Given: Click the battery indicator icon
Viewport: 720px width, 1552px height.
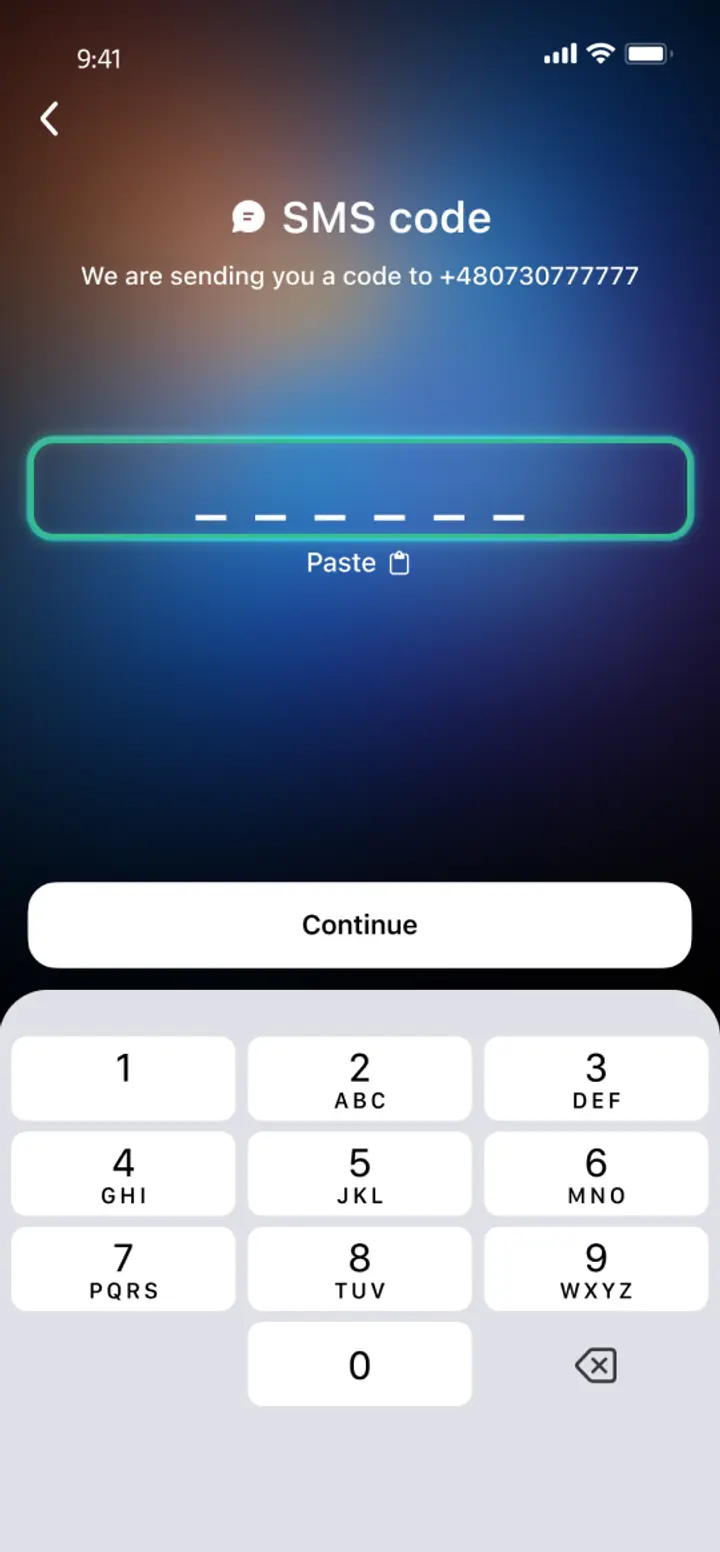Looking at the screenshot, I should pyautogui.click(x=646, y=54).
